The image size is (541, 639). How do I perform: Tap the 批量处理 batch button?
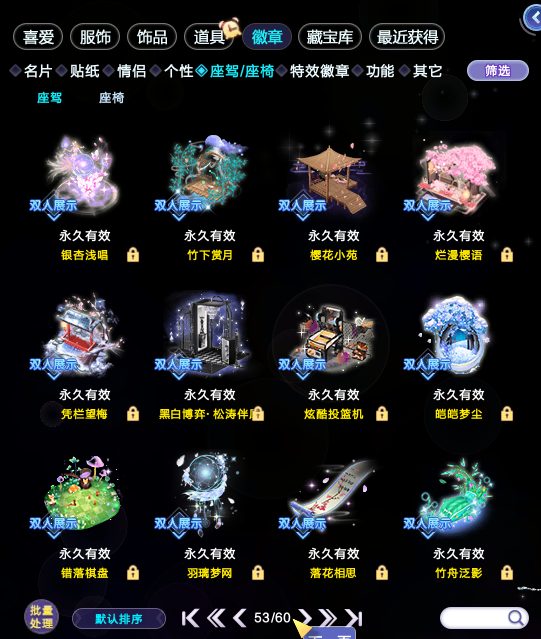coord(41,617)
